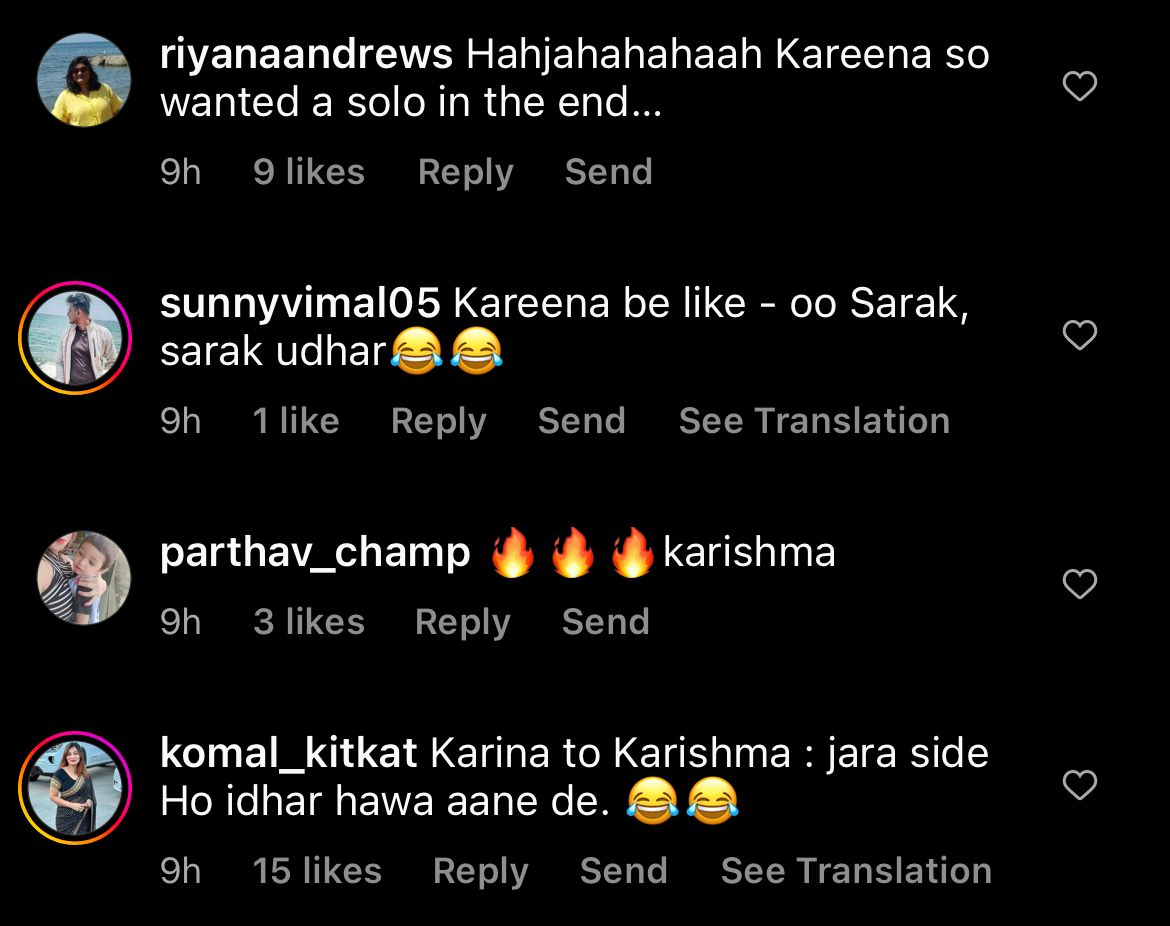The height and width of the screenshot is (926, 1170).
Task: View sunnyvimal05's story from avatar
Action: (x=75, y=338)
